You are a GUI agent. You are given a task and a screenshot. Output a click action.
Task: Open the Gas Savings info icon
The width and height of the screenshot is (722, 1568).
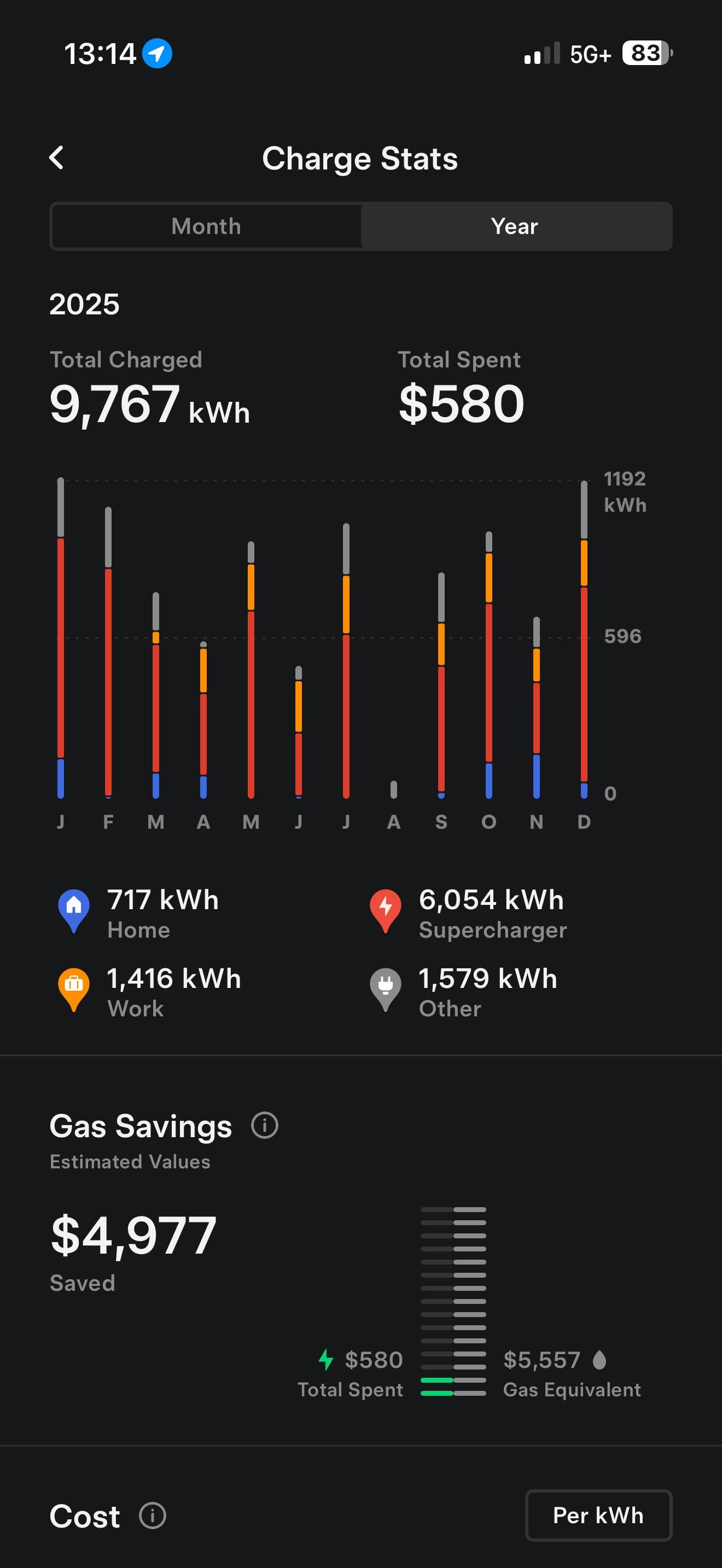point(265,1126)
